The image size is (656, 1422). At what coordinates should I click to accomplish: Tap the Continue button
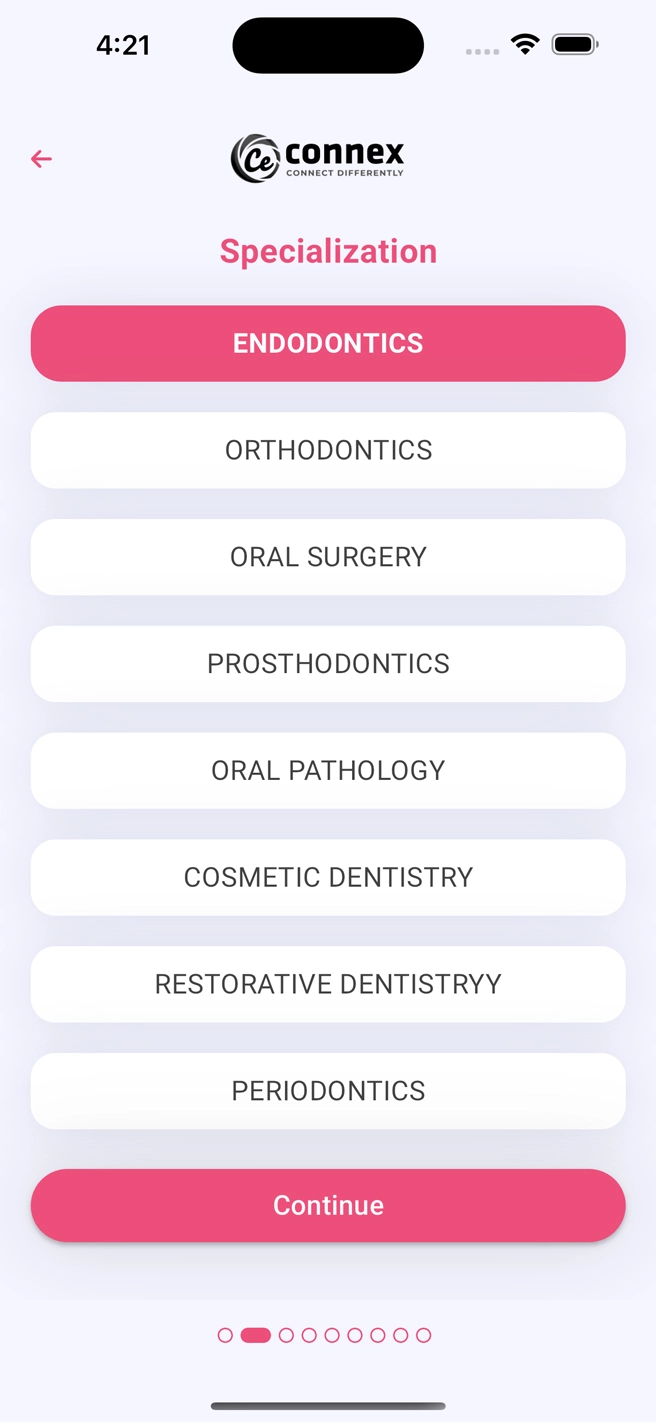point(328,1205)
